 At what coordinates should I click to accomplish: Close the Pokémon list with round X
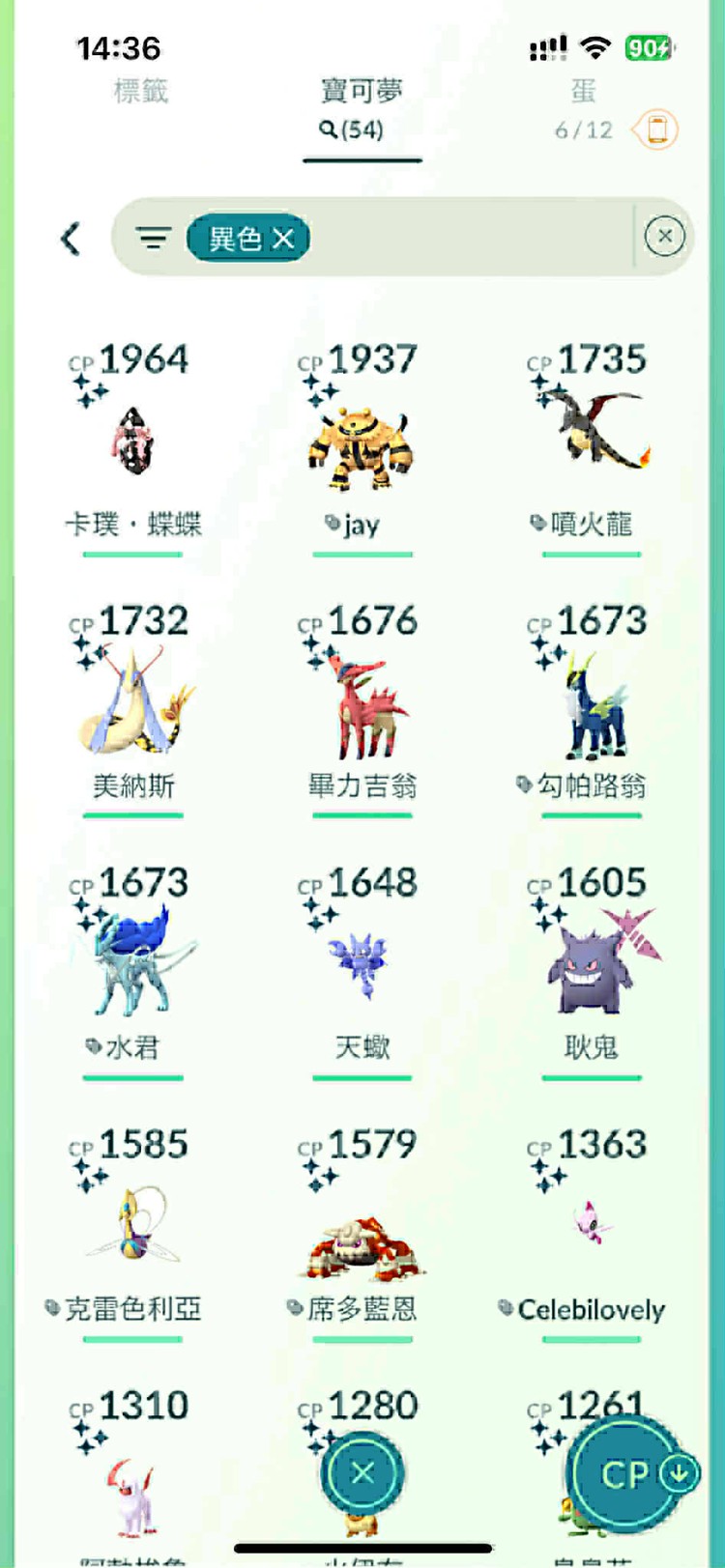point(362,1472)
